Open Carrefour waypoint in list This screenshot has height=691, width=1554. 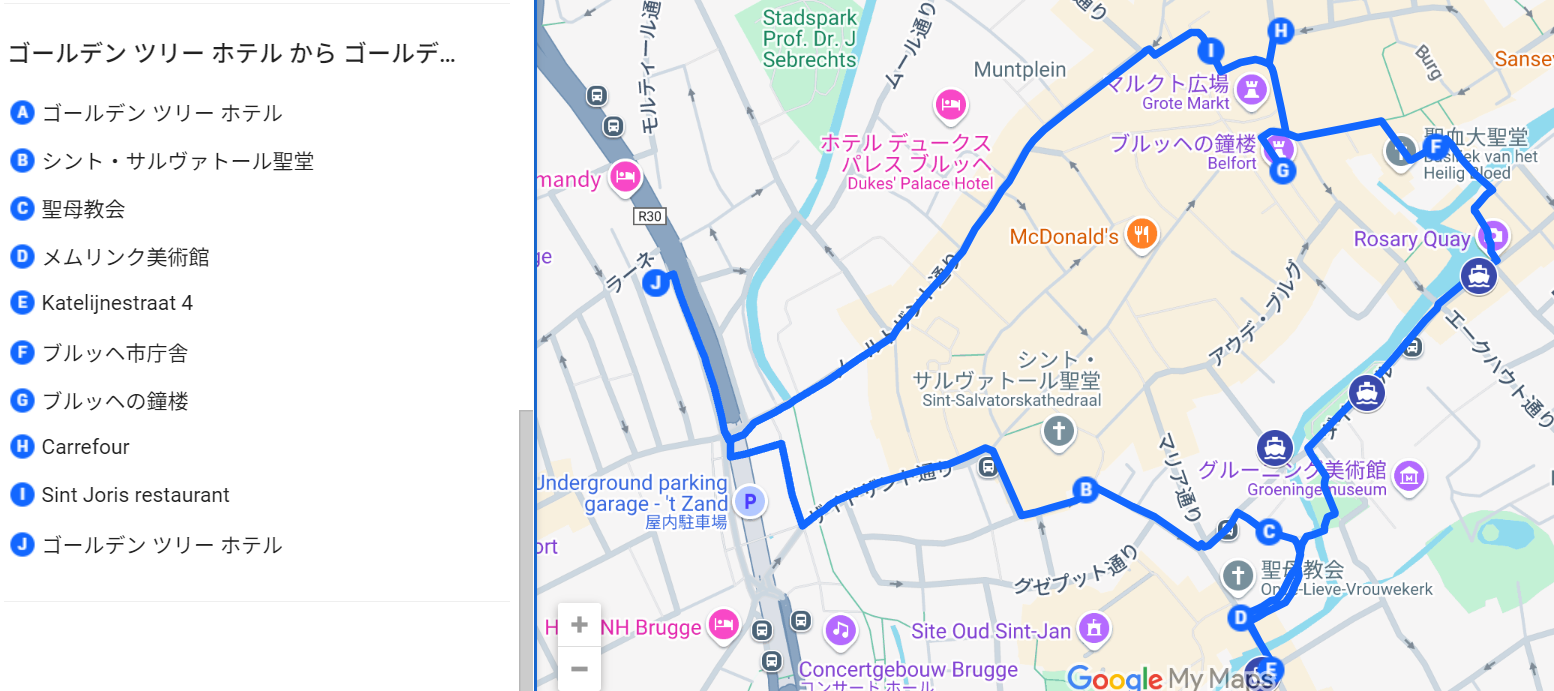(85, 447)
